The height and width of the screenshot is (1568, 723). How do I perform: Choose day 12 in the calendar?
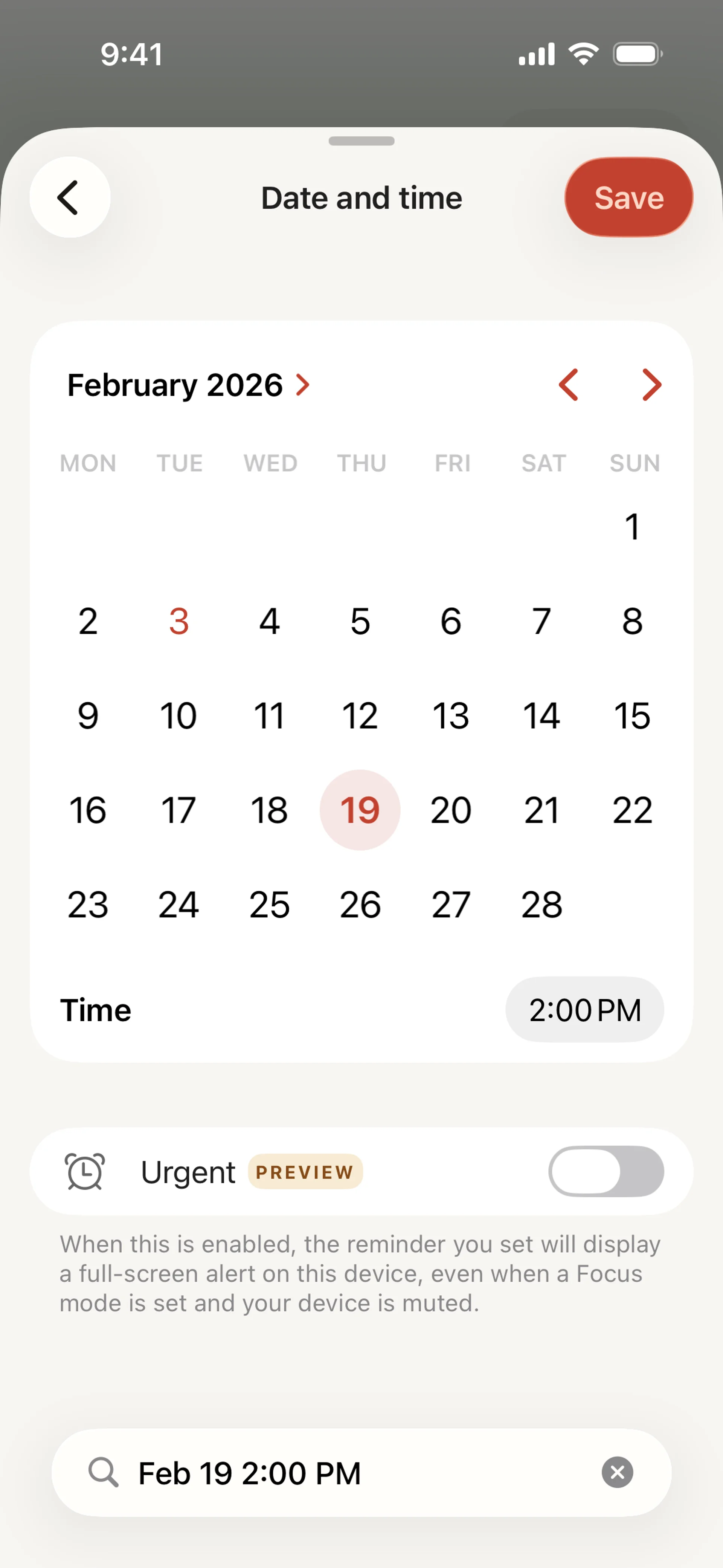pyautogui.click(x=360, y=715)
